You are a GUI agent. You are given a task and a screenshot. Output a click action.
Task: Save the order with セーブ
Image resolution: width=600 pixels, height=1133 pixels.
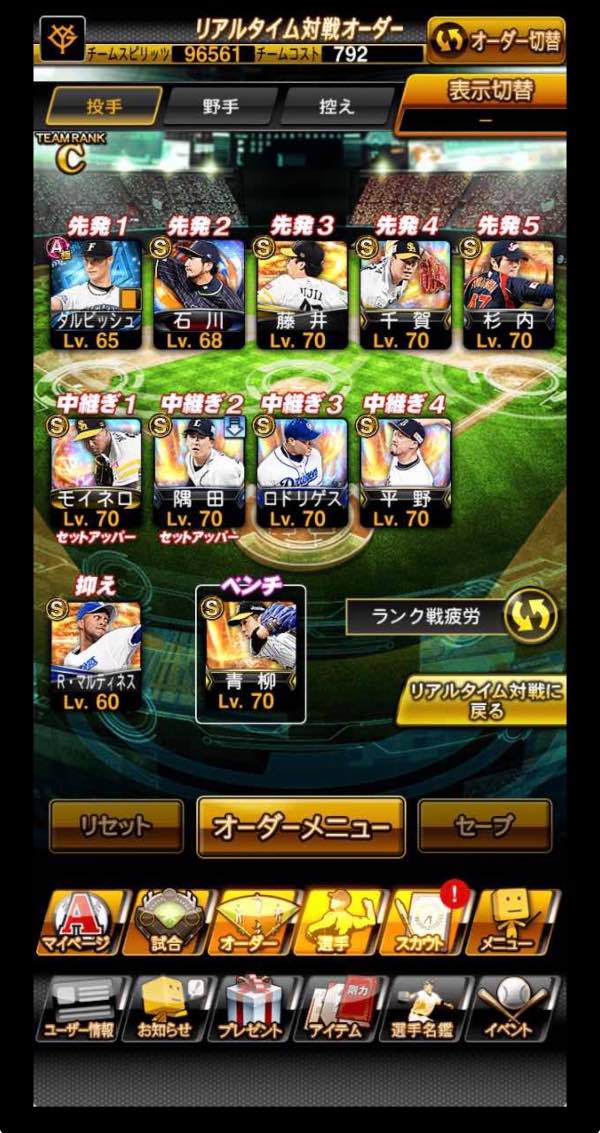click(x=485, y=826)
